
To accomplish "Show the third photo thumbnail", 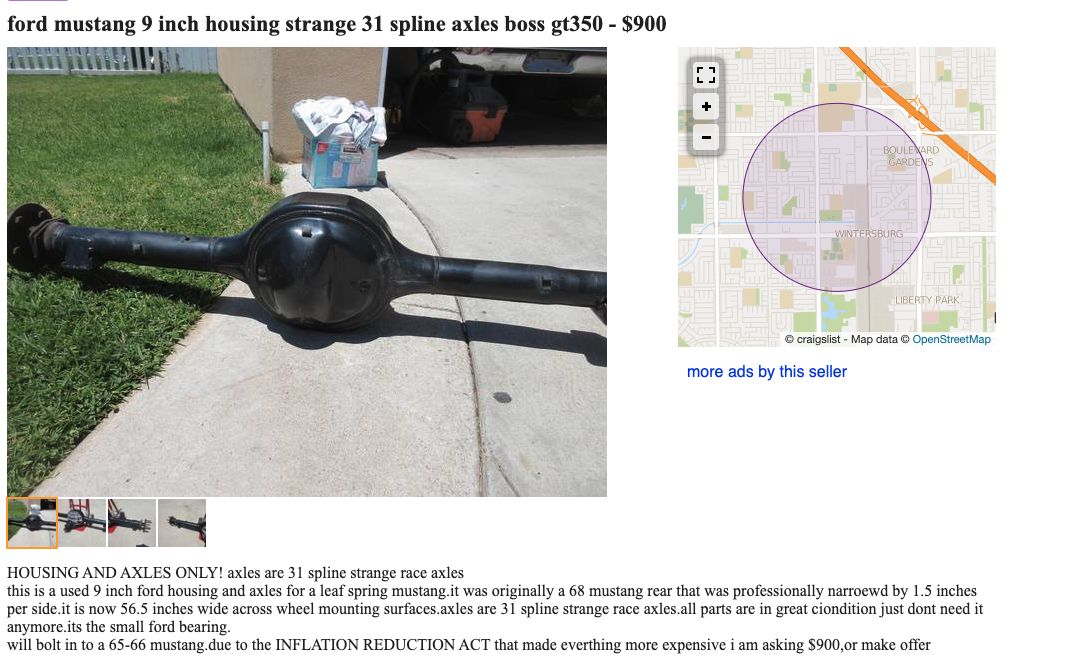I will [x=132, y=523].
